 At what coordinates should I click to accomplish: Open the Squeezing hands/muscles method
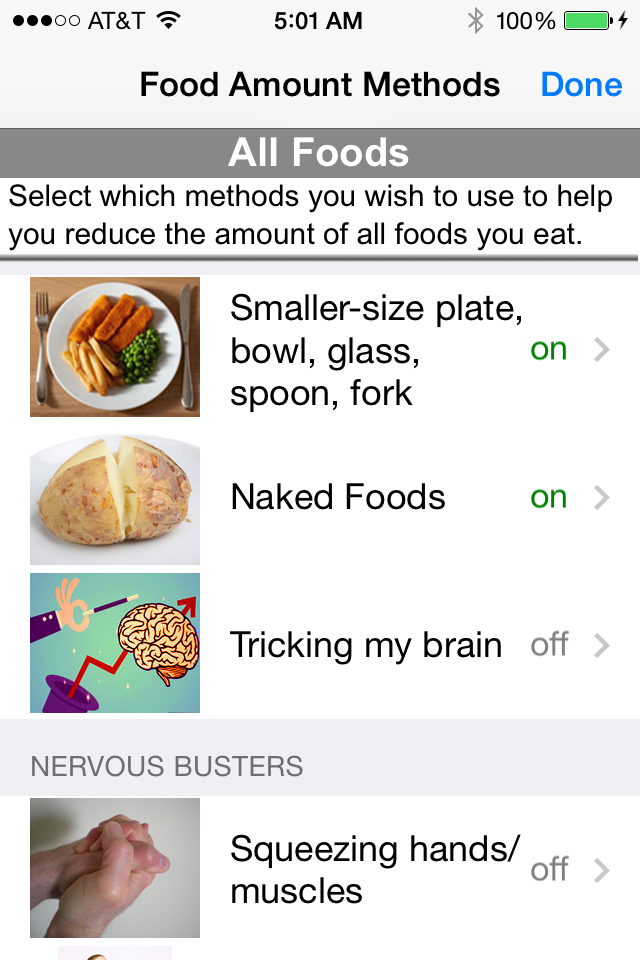[x=375, y=869]
